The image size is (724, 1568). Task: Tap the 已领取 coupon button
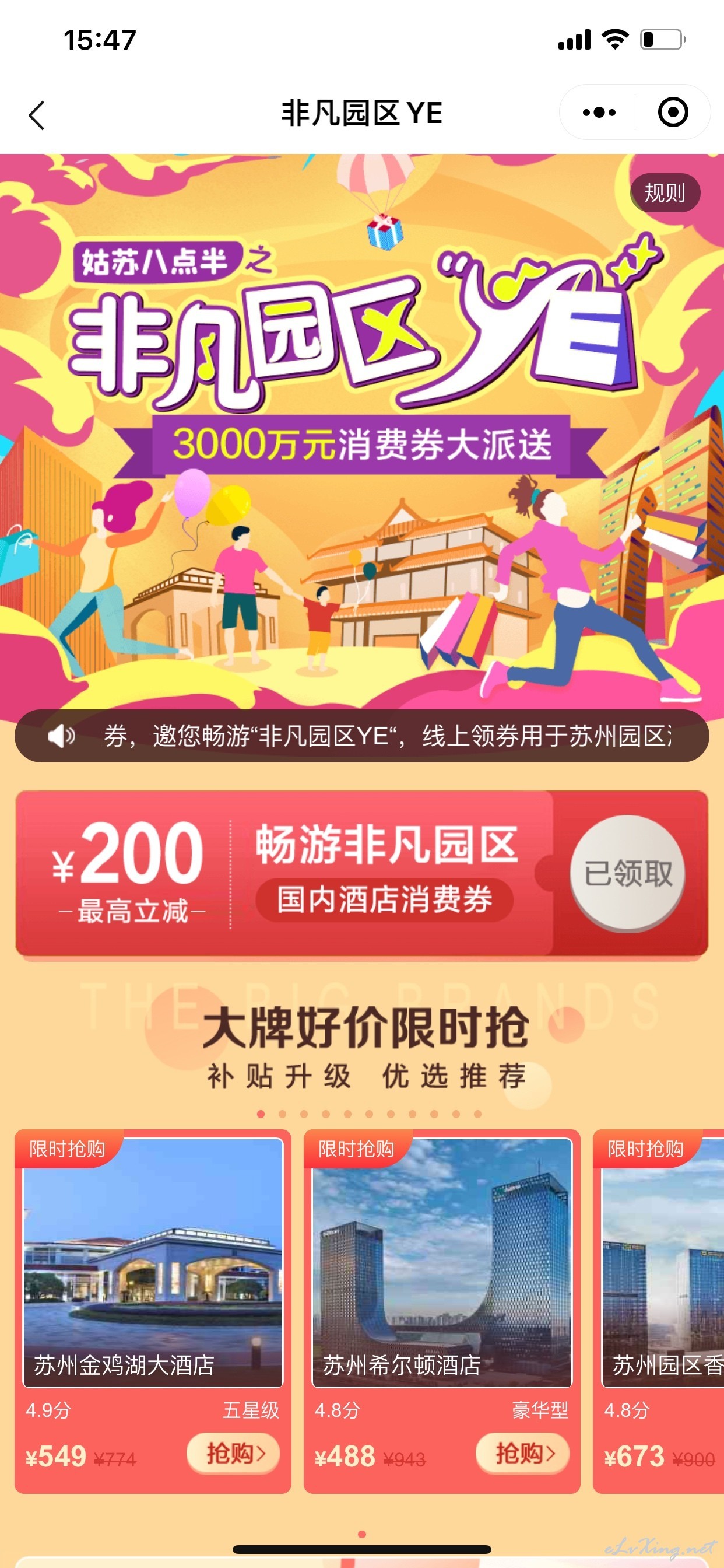tap(628, 873)
